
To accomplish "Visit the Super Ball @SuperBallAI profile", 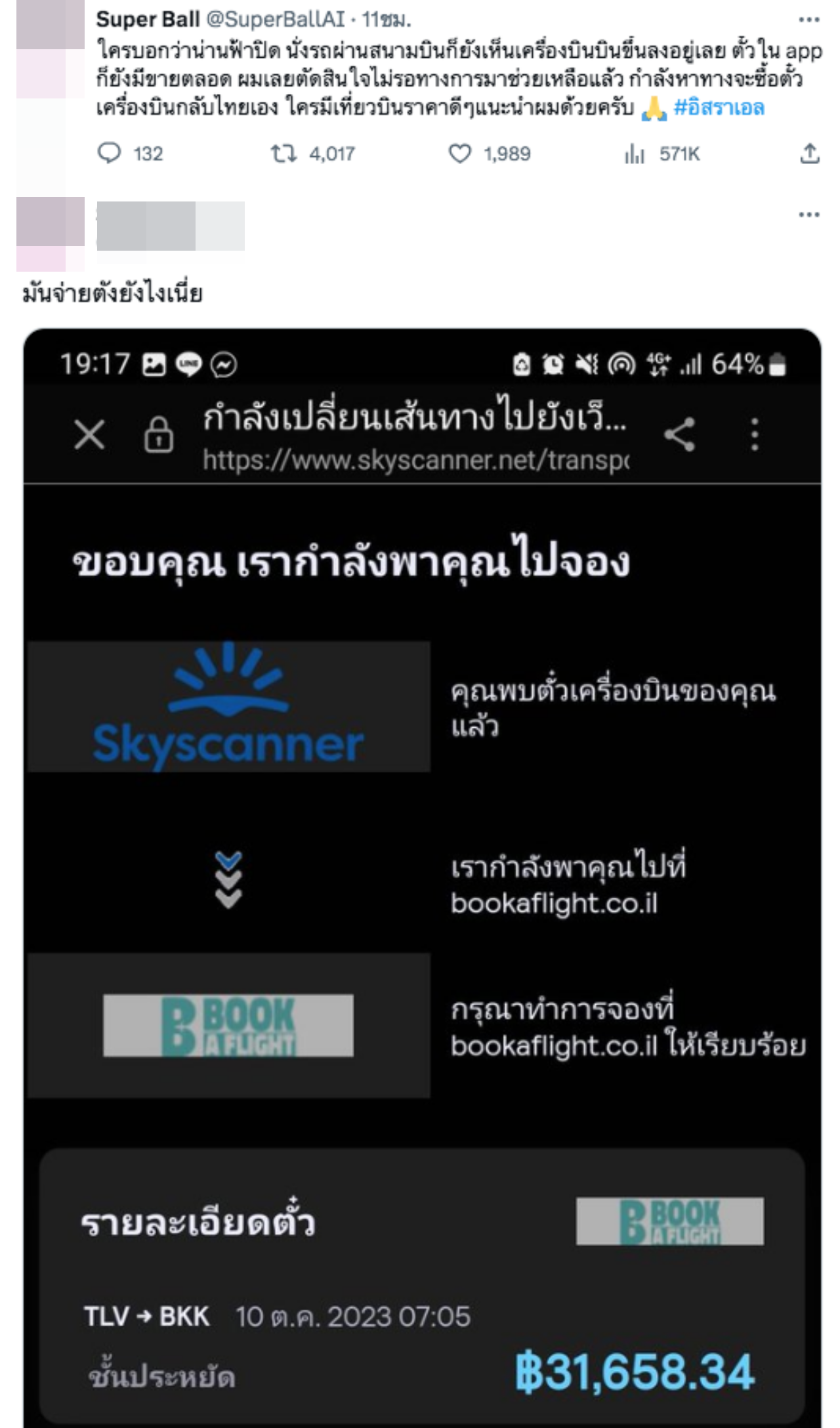I will (148, 20).
